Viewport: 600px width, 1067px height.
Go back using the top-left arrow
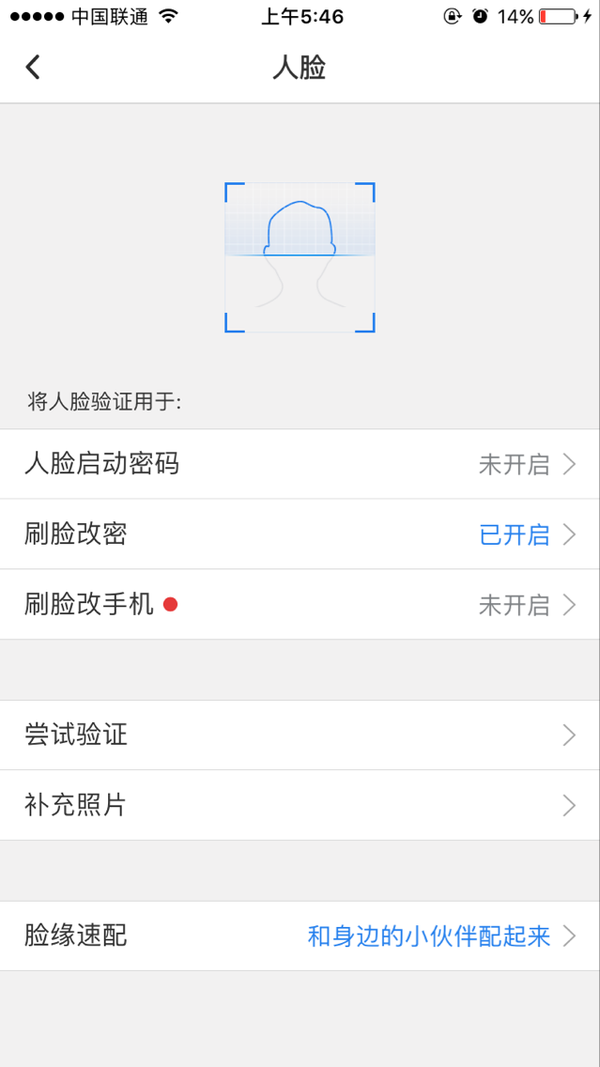(33, 67)
